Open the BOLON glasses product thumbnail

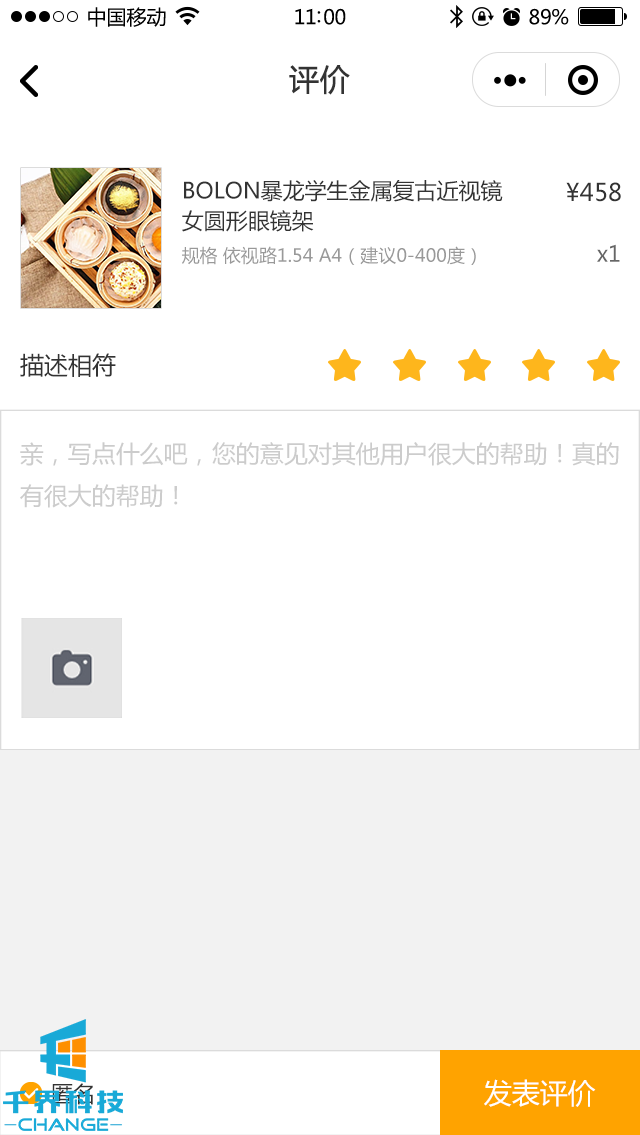pyautogui.click(x=91, y=238)
